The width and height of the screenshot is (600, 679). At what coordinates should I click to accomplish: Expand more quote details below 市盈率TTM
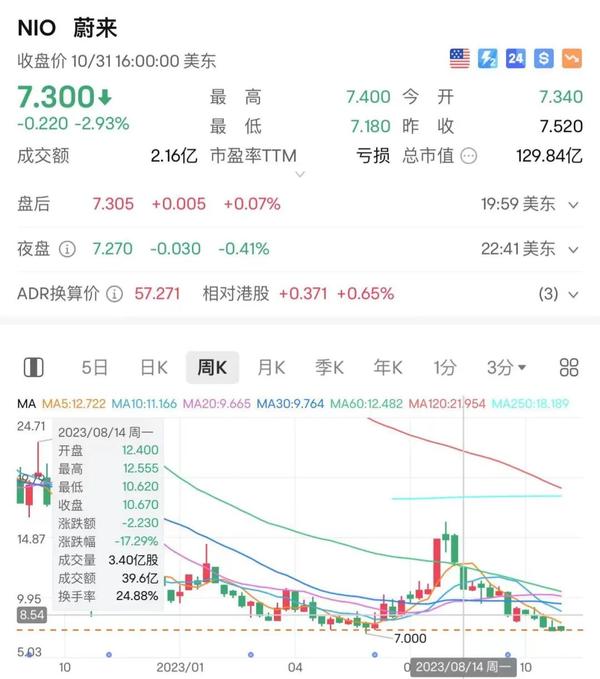(x=300, y=175)
